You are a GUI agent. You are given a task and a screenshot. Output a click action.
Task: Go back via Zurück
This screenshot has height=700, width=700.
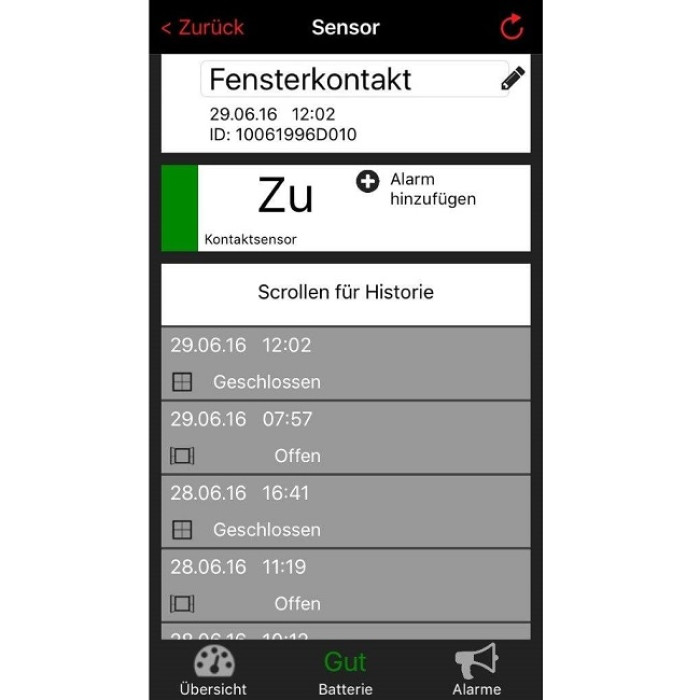(202, 27)
